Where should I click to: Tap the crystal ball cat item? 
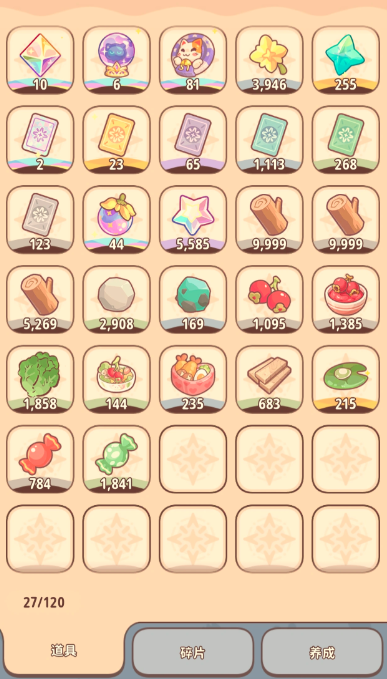tap(116, 60)
